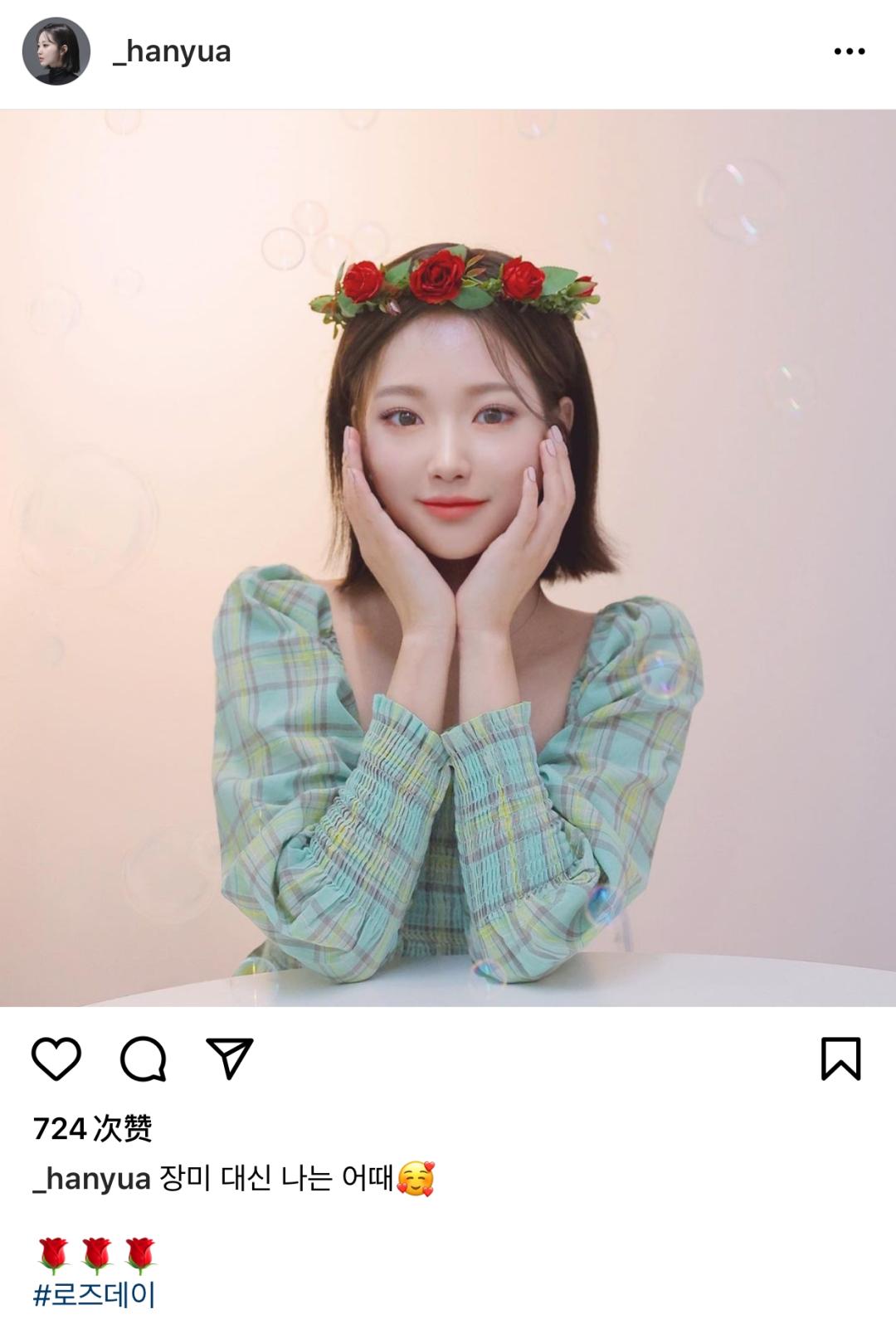Like the post with the heart icon
The width and height of the screenshot is (896, 1319).
(56, 1059)
